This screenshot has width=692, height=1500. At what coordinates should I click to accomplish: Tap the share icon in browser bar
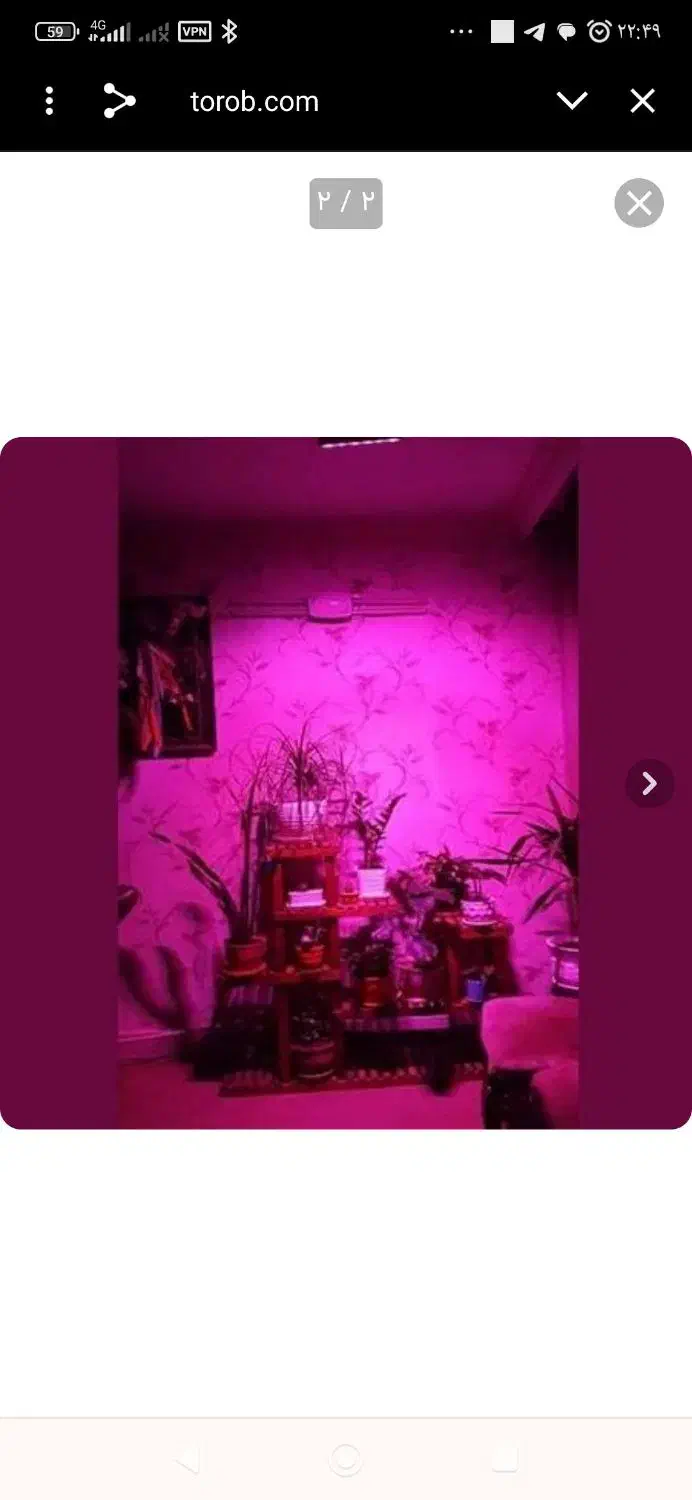coord(119,101)
